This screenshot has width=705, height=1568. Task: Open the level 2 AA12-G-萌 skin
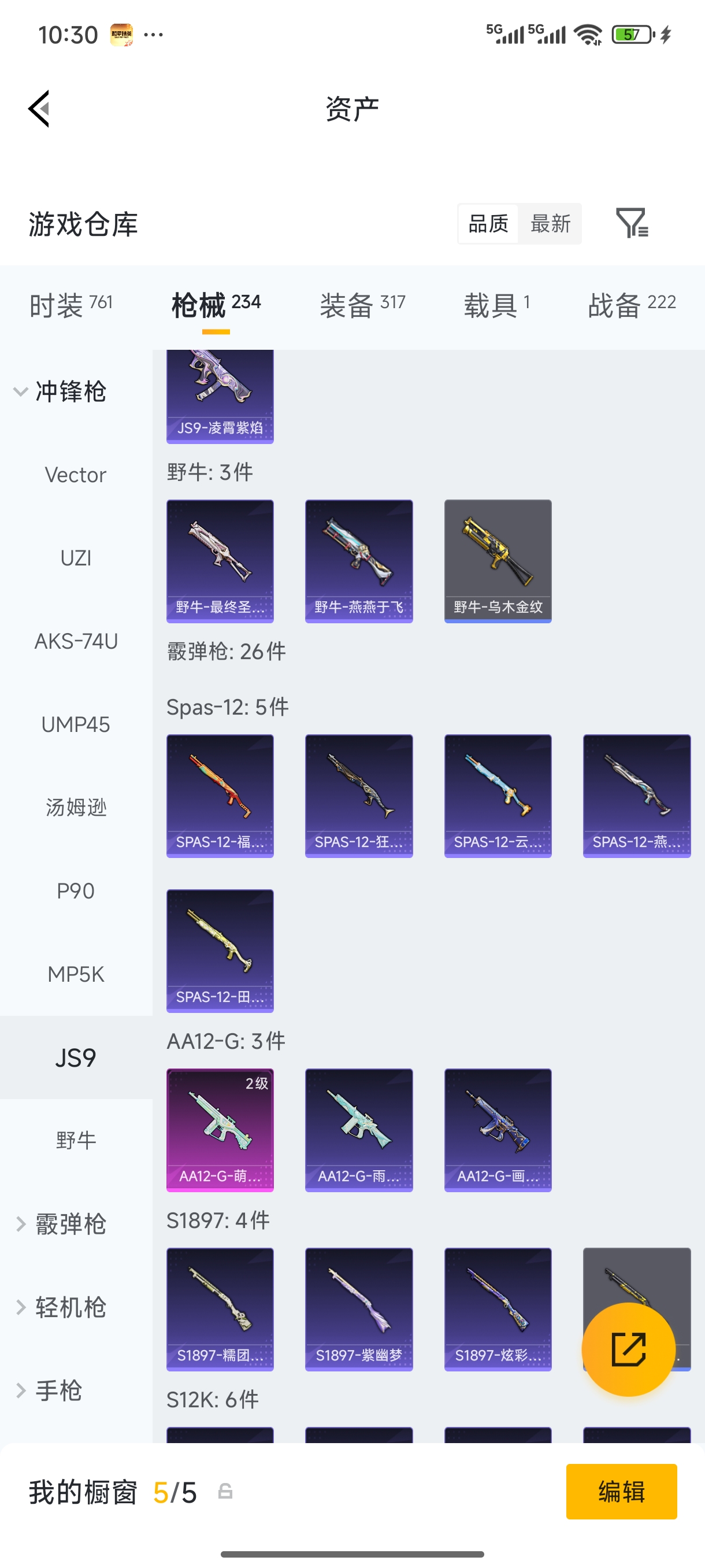click(220, 1129)
